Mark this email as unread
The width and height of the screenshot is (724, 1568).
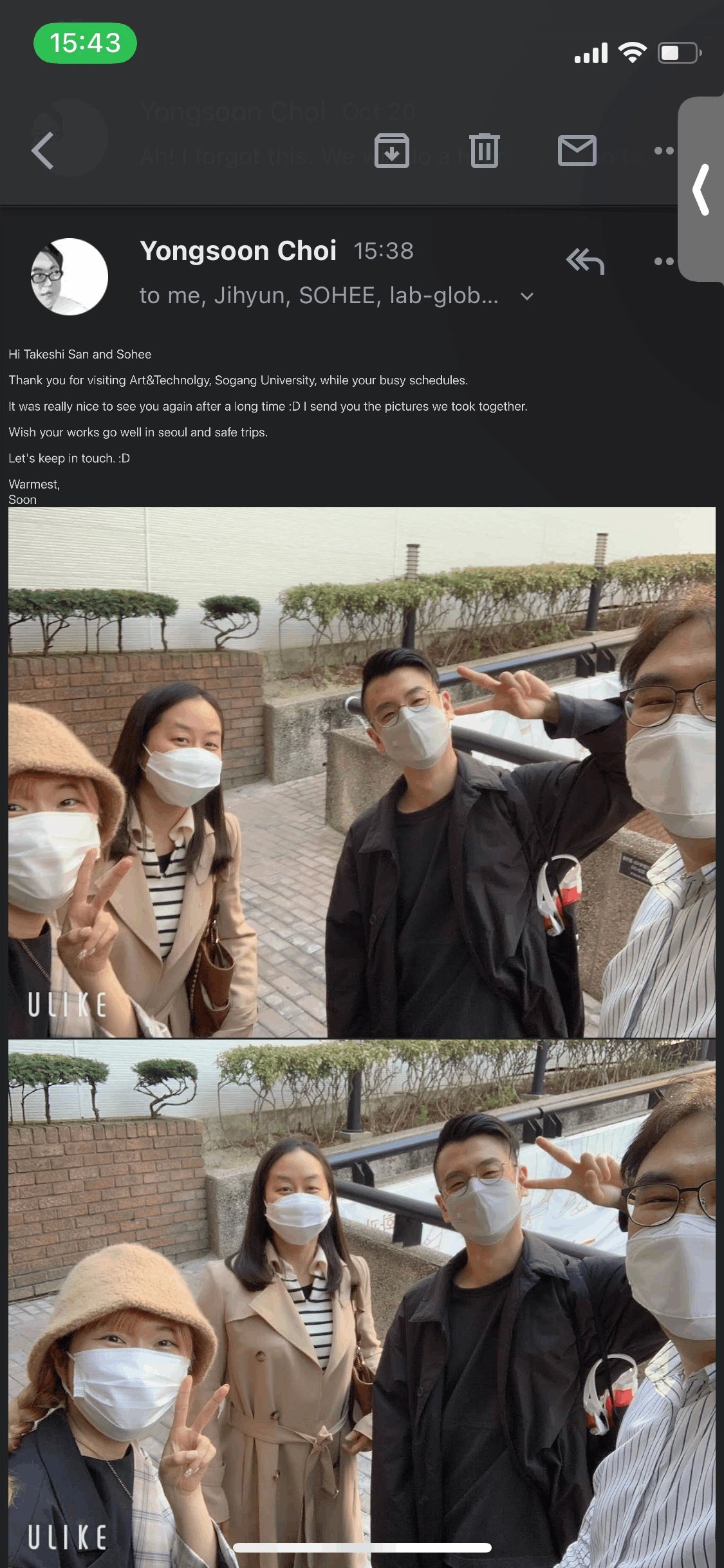(x=577, y=151)
